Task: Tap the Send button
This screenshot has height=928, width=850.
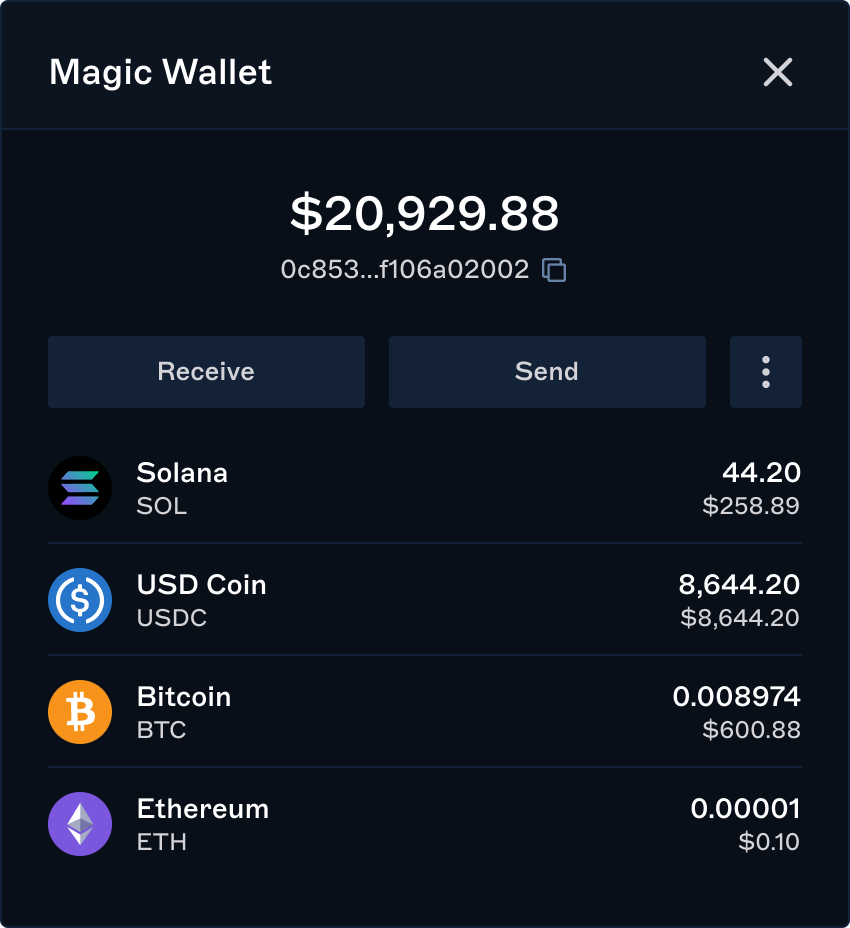Action: point(547,372)
